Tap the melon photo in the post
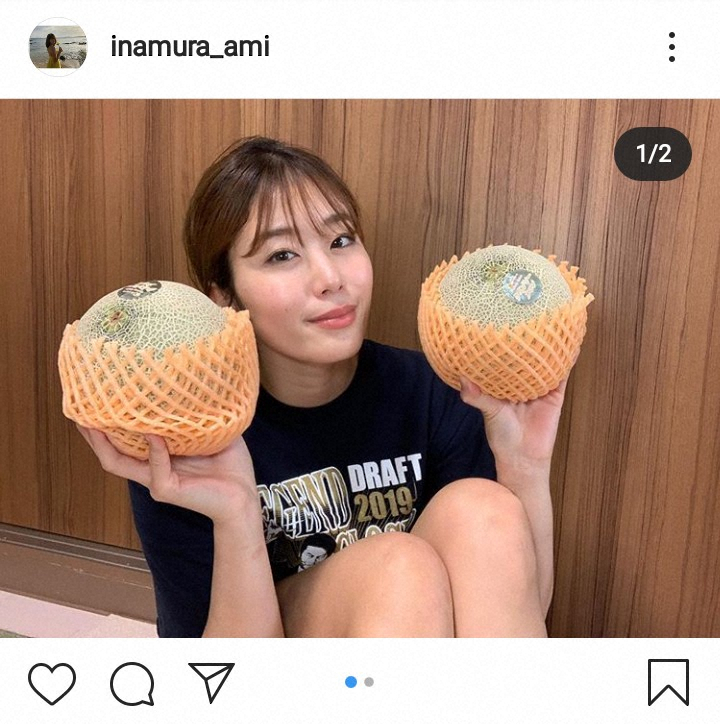This screenshot has height=724, width=720. [x=360, y=368]
